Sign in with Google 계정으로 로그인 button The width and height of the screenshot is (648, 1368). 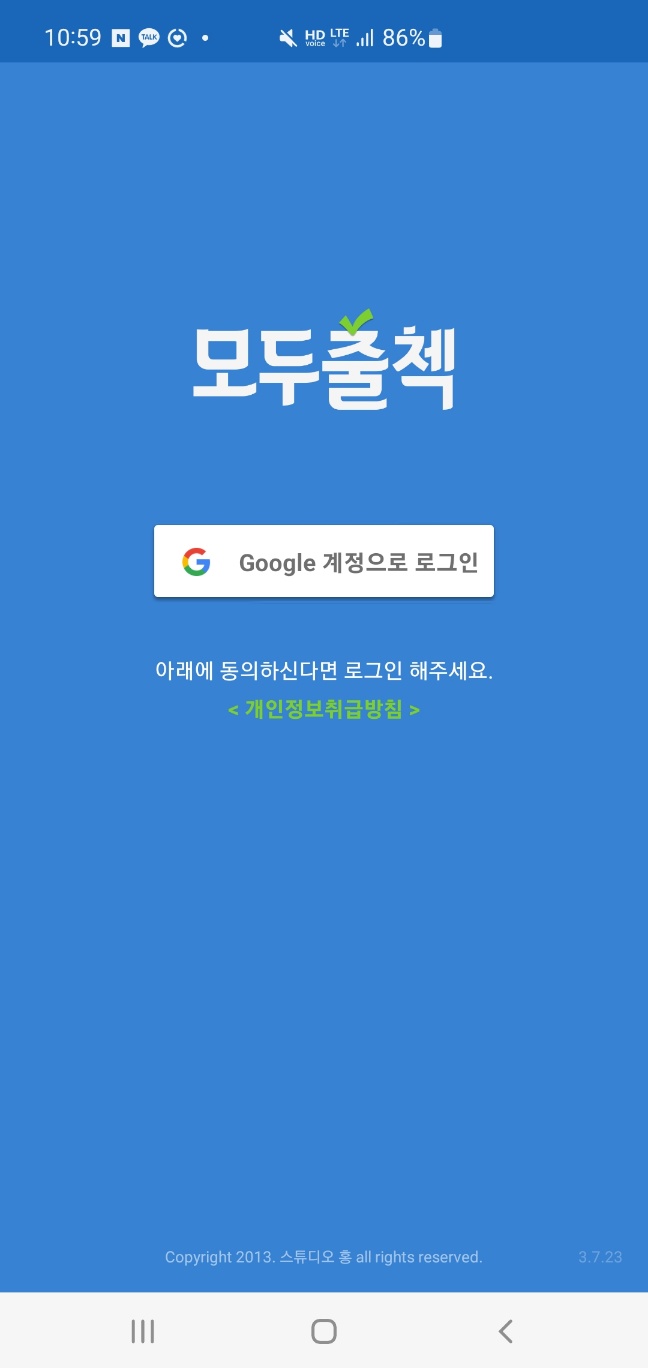click(x=324, y=561)
